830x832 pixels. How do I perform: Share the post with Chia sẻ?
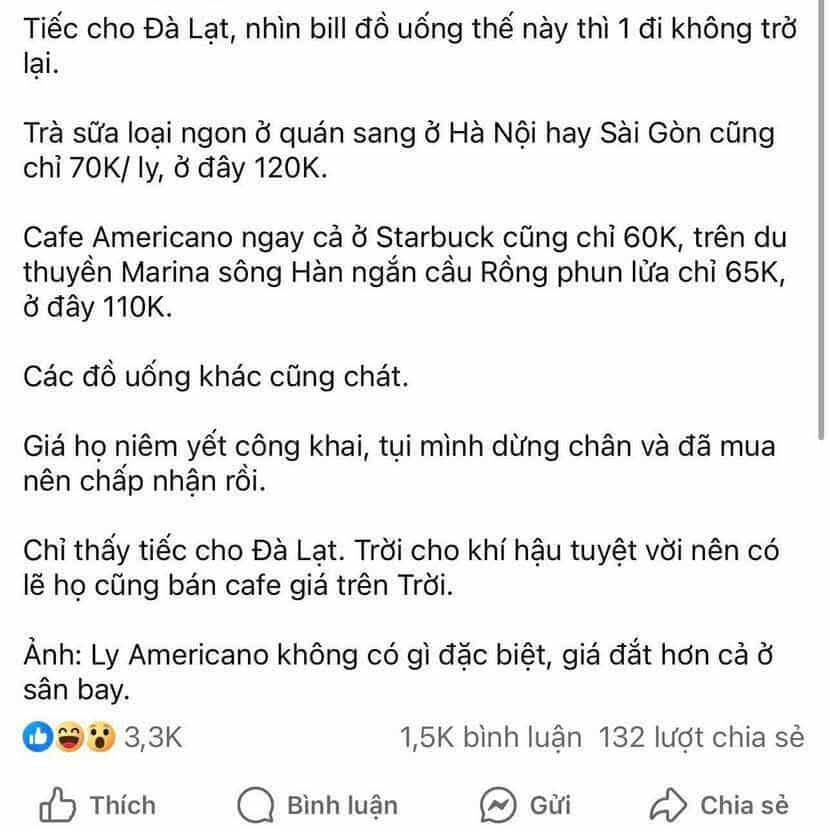tap(718, 804)
